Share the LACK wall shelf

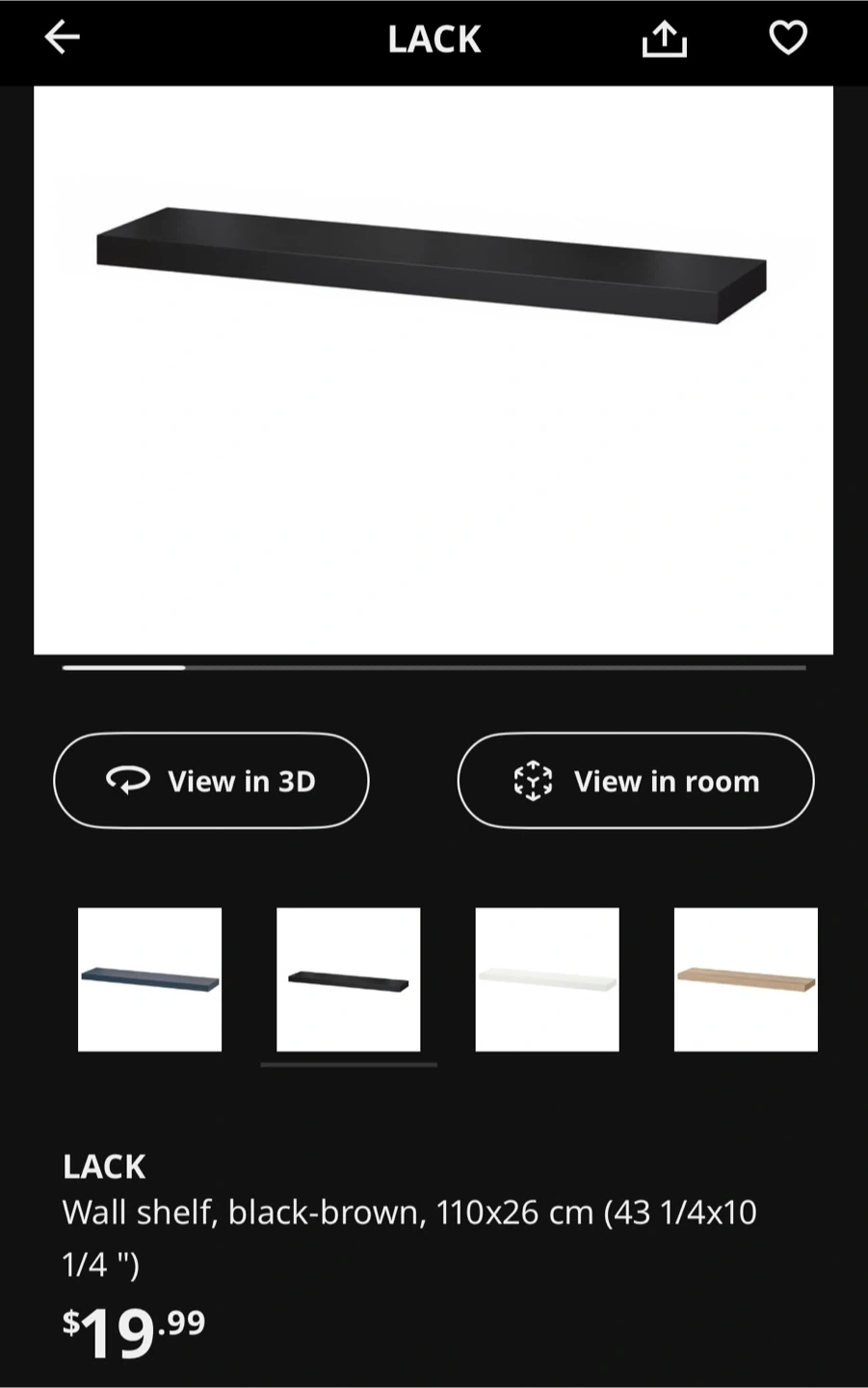[x=665, y=40]
